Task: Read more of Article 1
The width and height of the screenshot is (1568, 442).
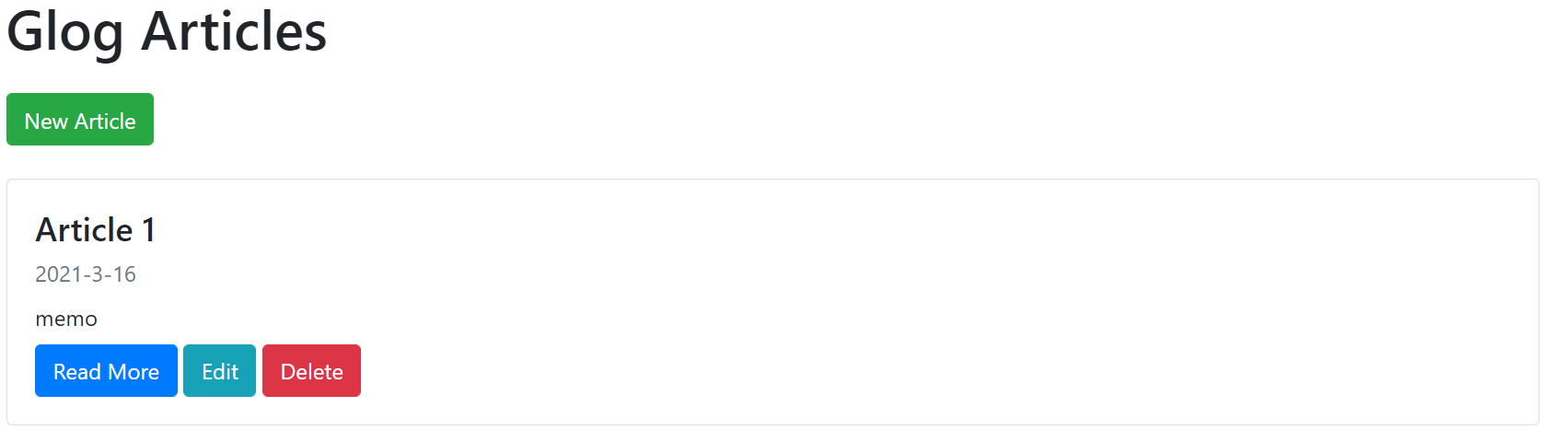Action: coord(106,371)
